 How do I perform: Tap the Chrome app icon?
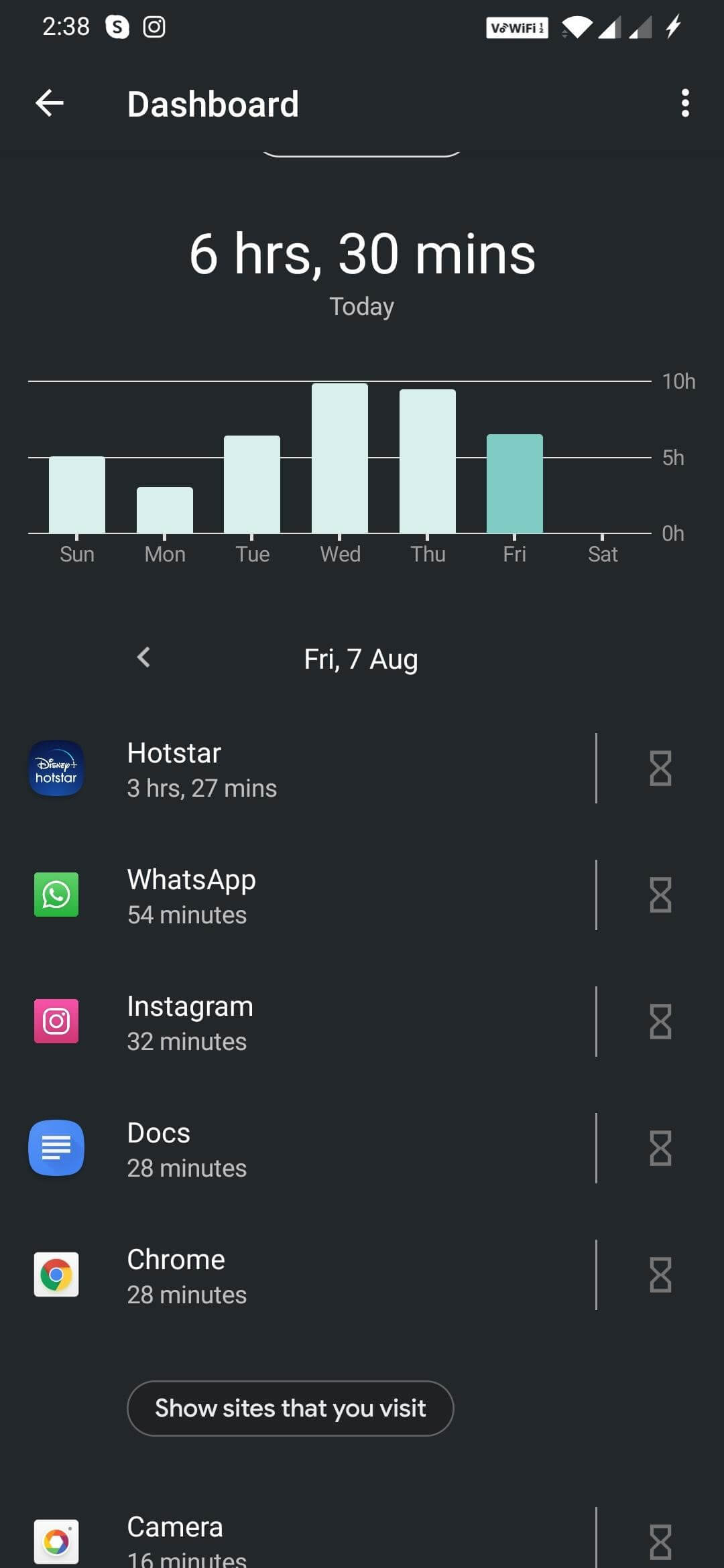pos(56,1274)
